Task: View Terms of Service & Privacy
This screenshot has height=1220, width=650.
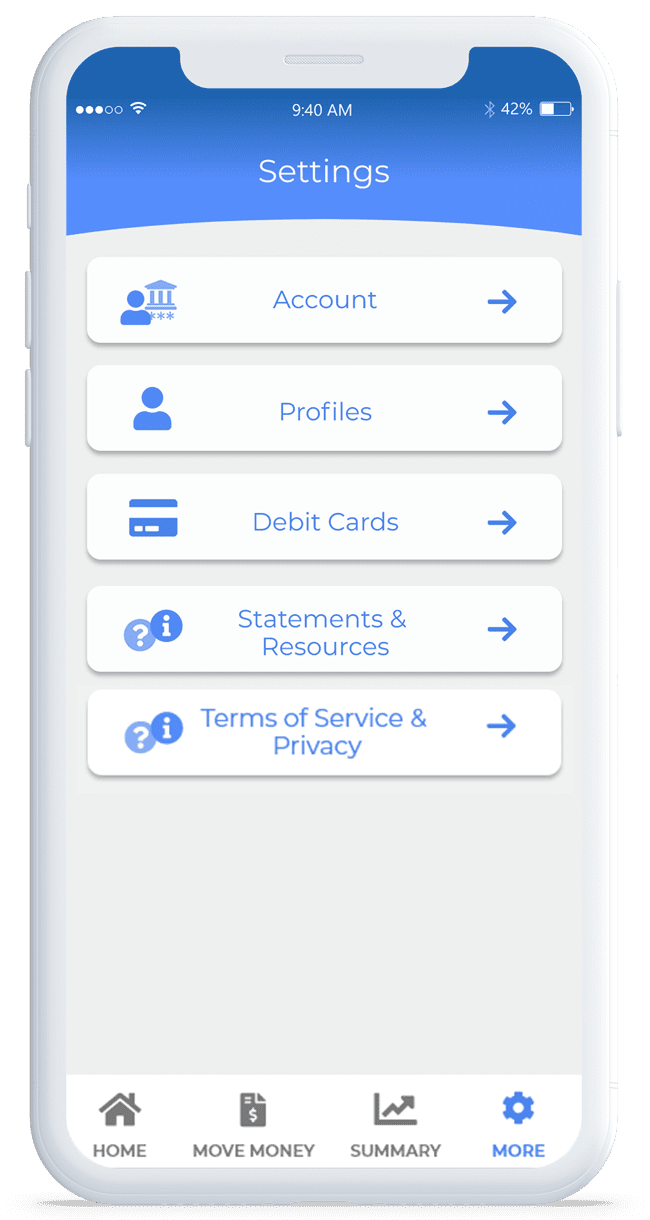Action: point(324,732)
